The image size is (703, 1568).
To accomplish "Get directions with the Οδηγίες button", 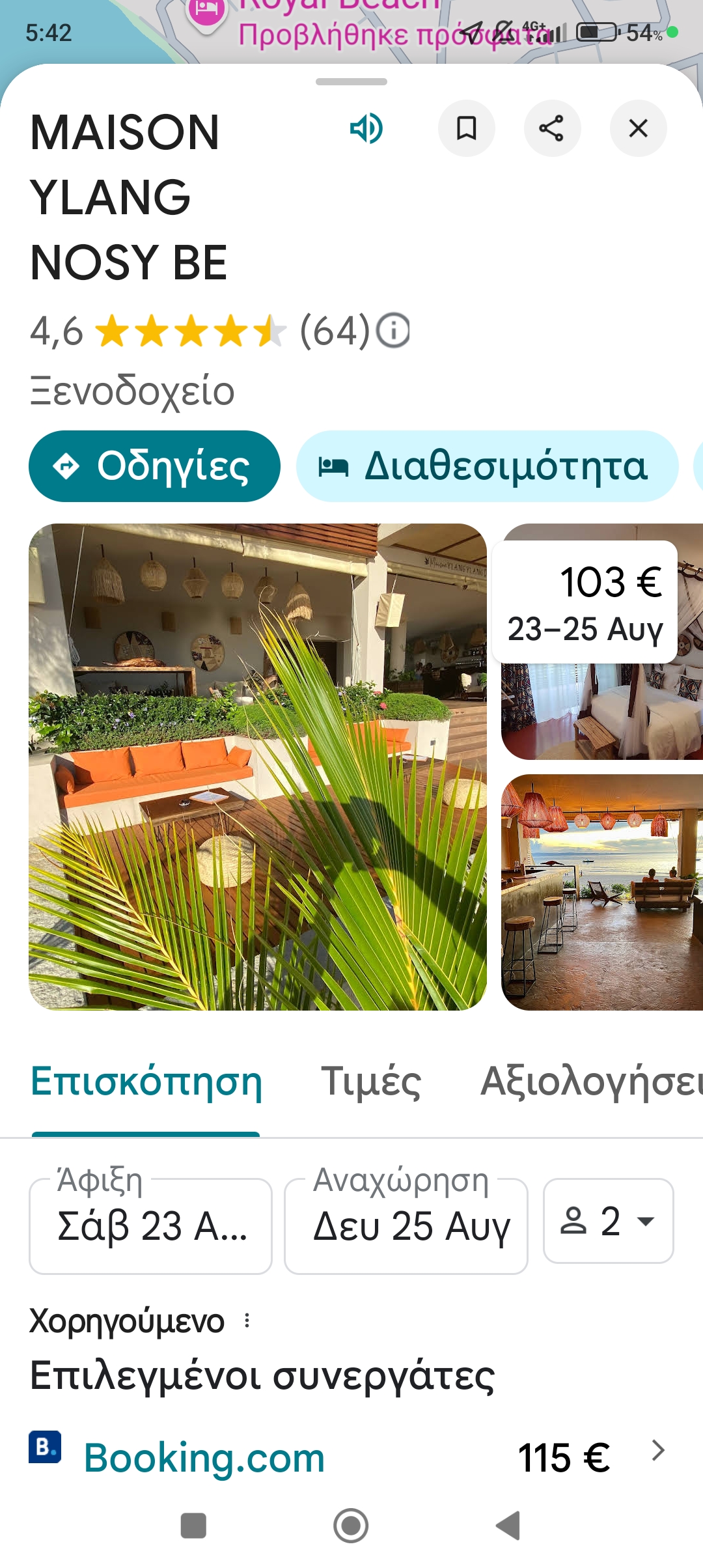I will pos(154,466).
